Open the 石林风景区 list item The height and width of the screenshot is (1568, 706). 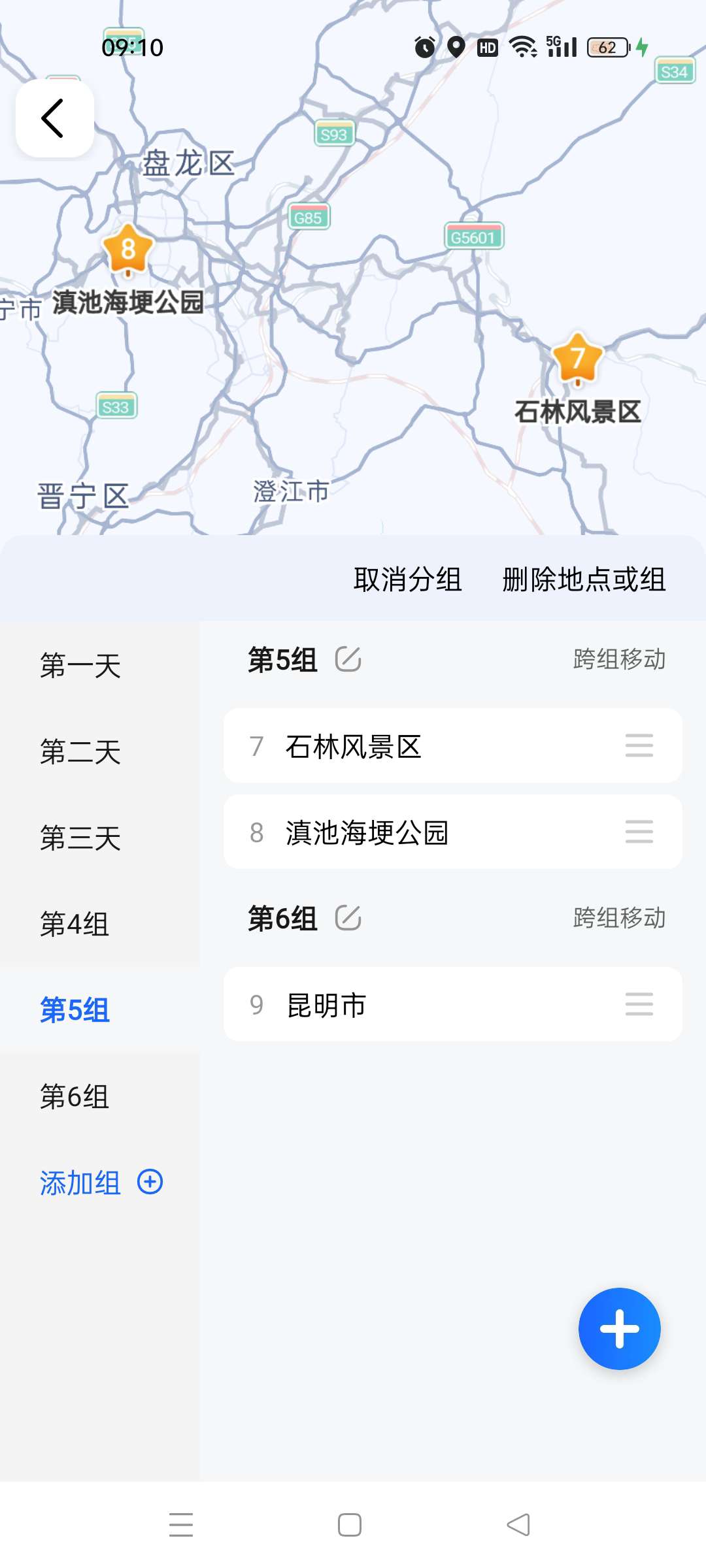pyautogui.click(x=453, y=745)
